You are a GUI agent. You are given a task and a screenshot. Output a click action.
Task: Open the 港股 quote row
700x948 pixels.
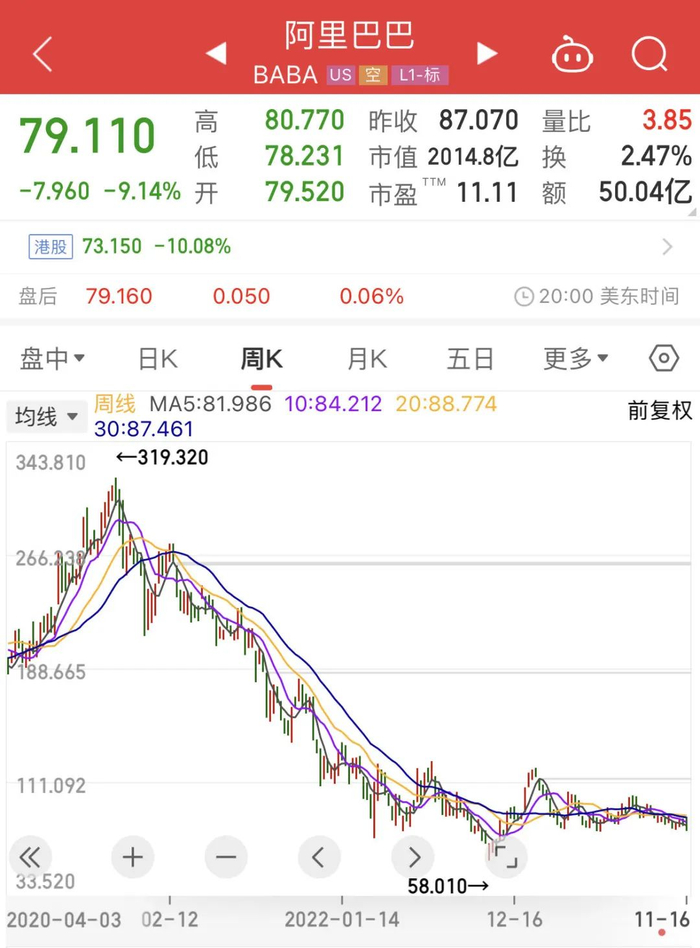point(350,246)
